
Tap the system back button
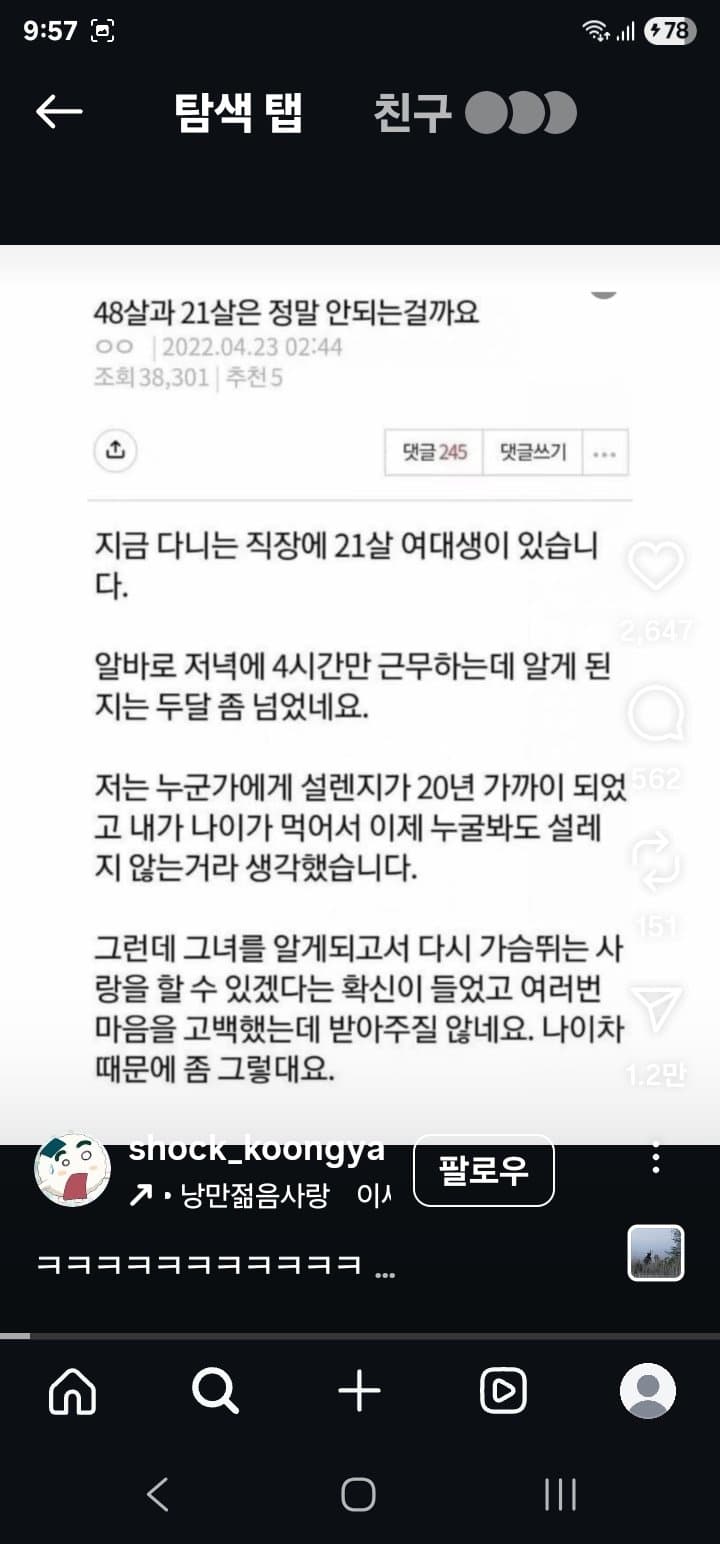(157, 1495)
